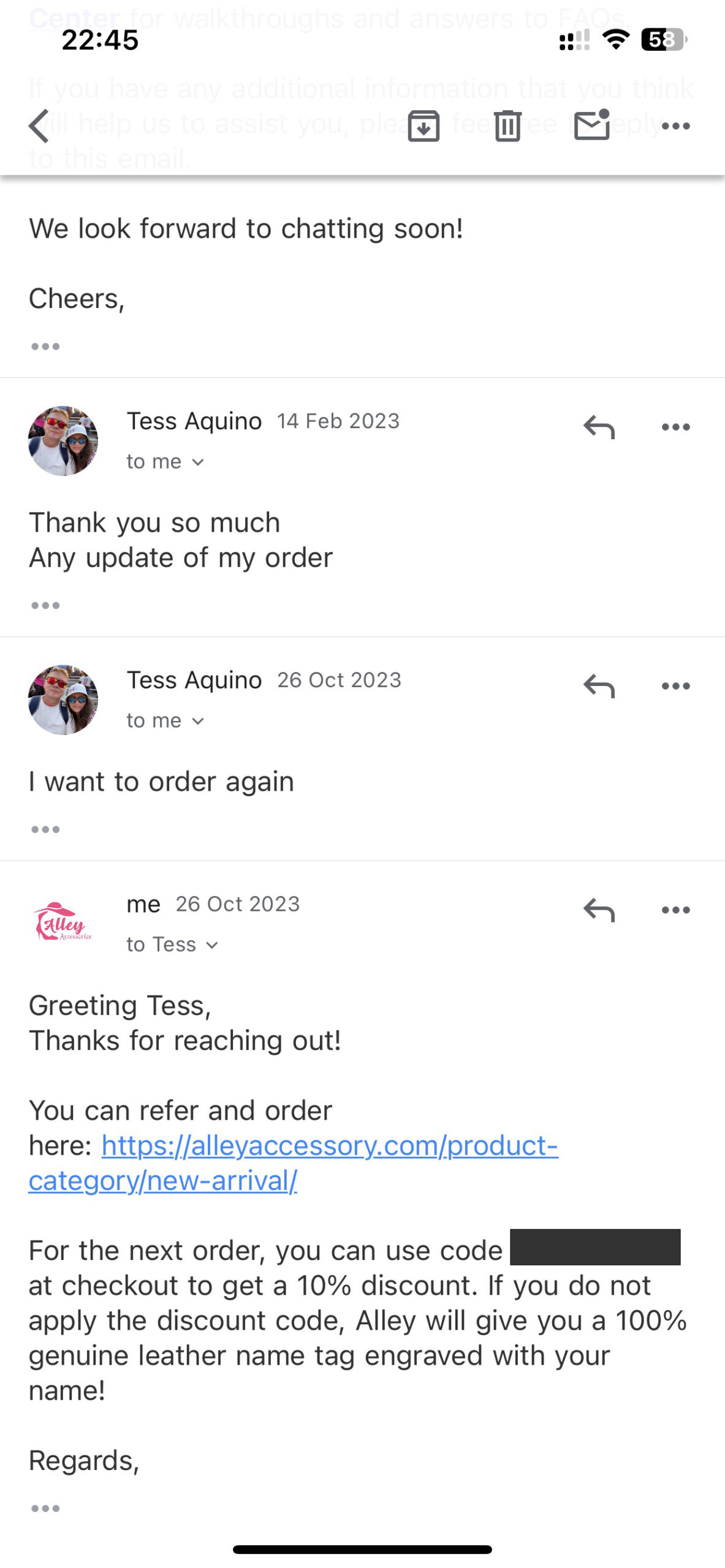Check the Wi-Fi status icon
Viewport: 725px width, 1568px height.
tap(615, 39)
